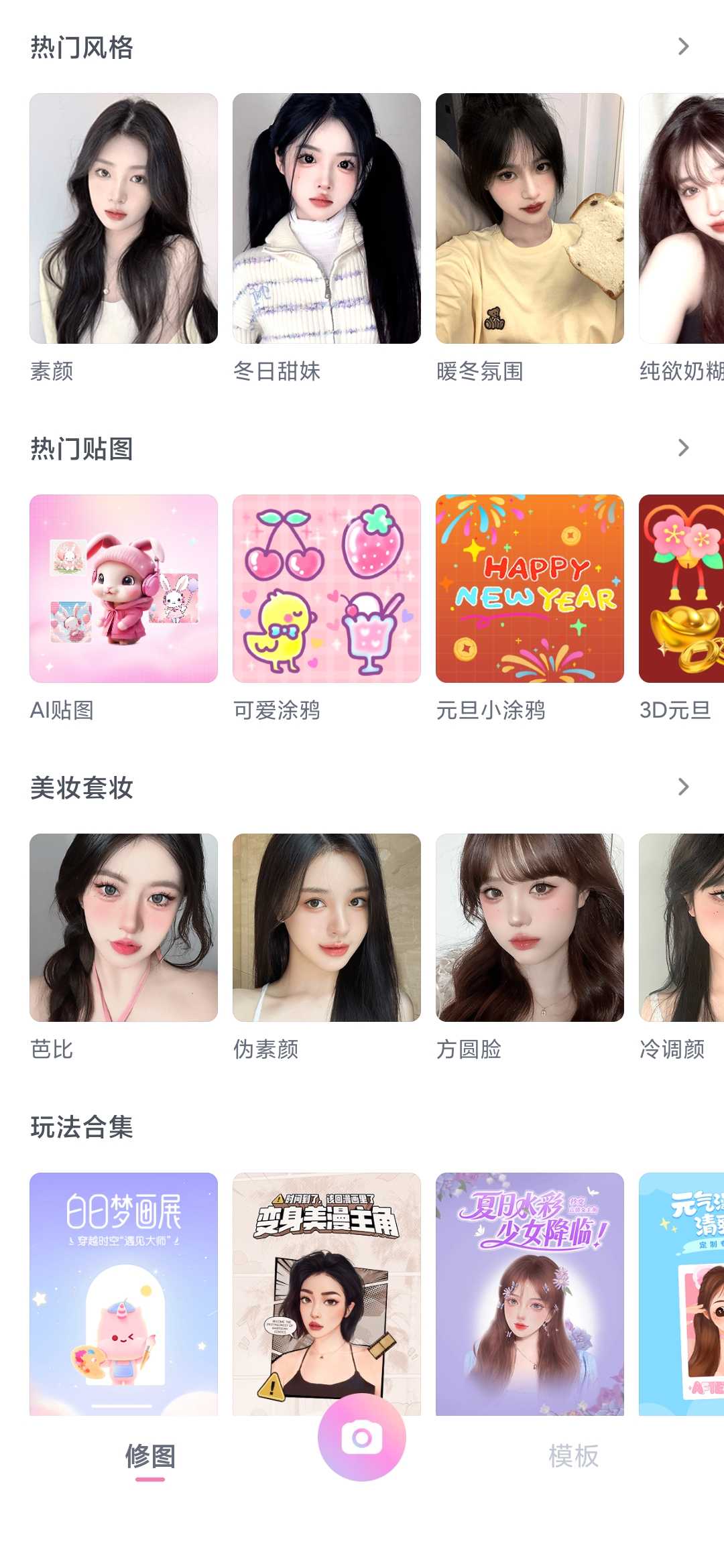Select the 可爱涂鸦 sticker pack
Viewport: 724px width, 1568px height.
(x=326, y=588)
